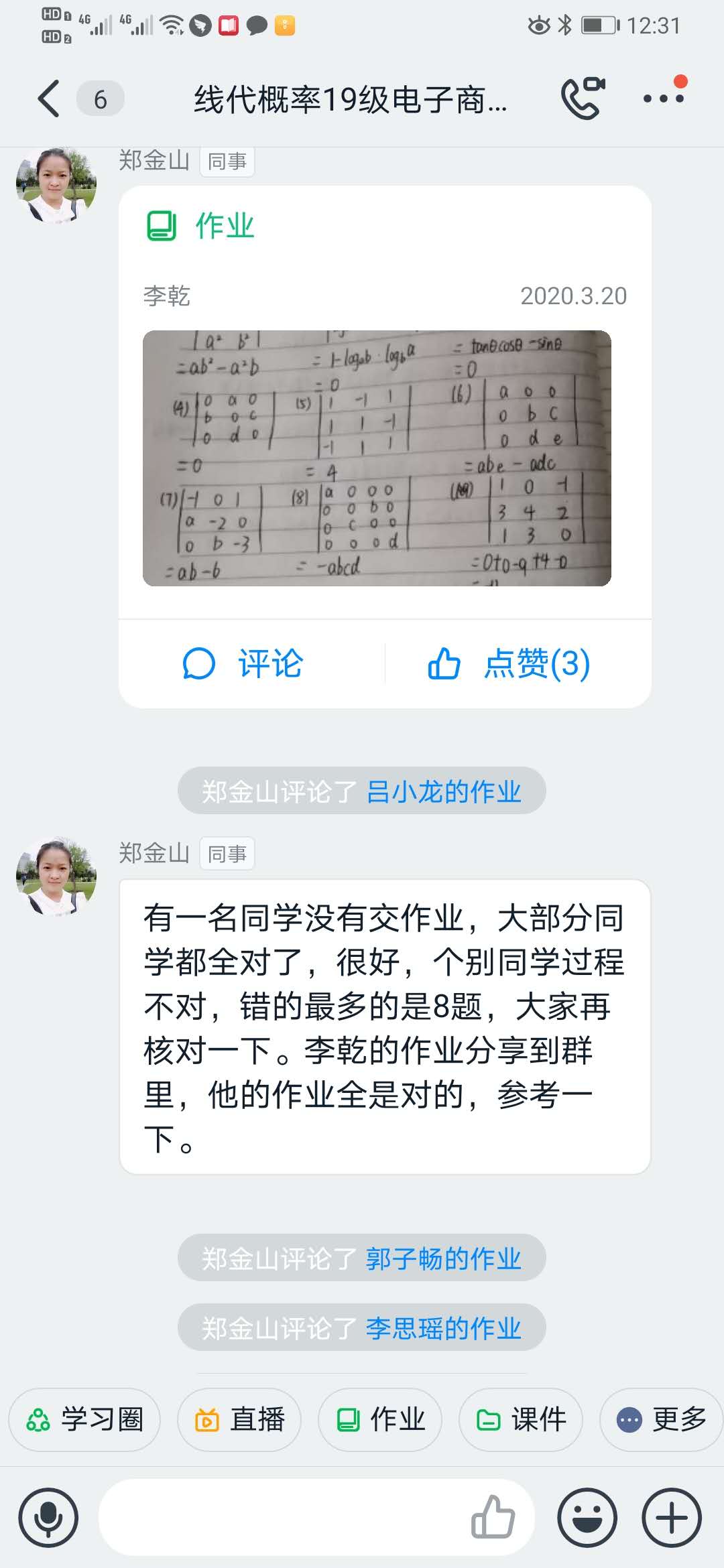
Task: Open the plus attachment menu
Action: 672,1518
